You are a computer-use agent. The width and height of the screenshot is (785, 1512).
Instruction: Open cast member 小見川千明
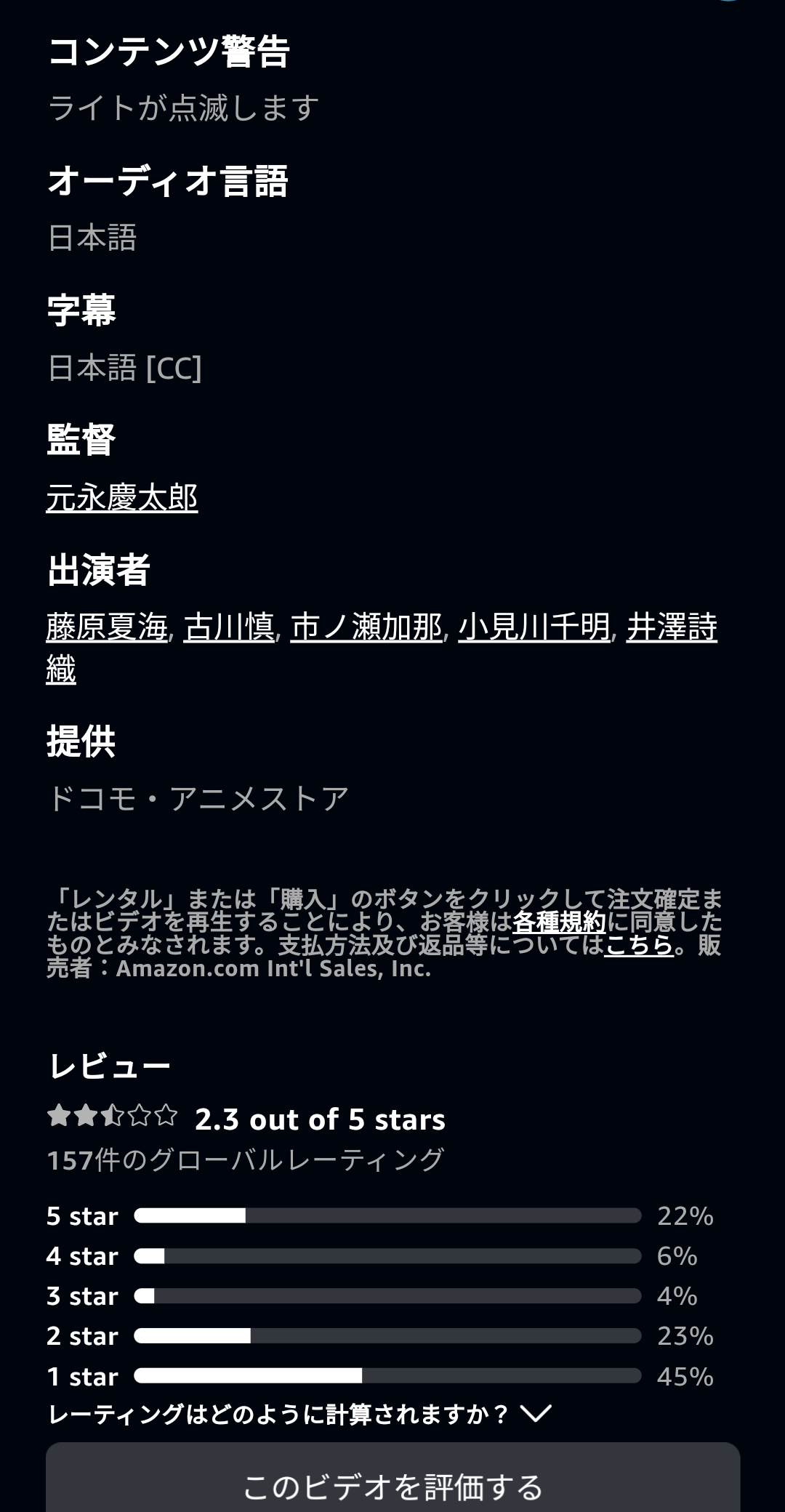point(534,627)
